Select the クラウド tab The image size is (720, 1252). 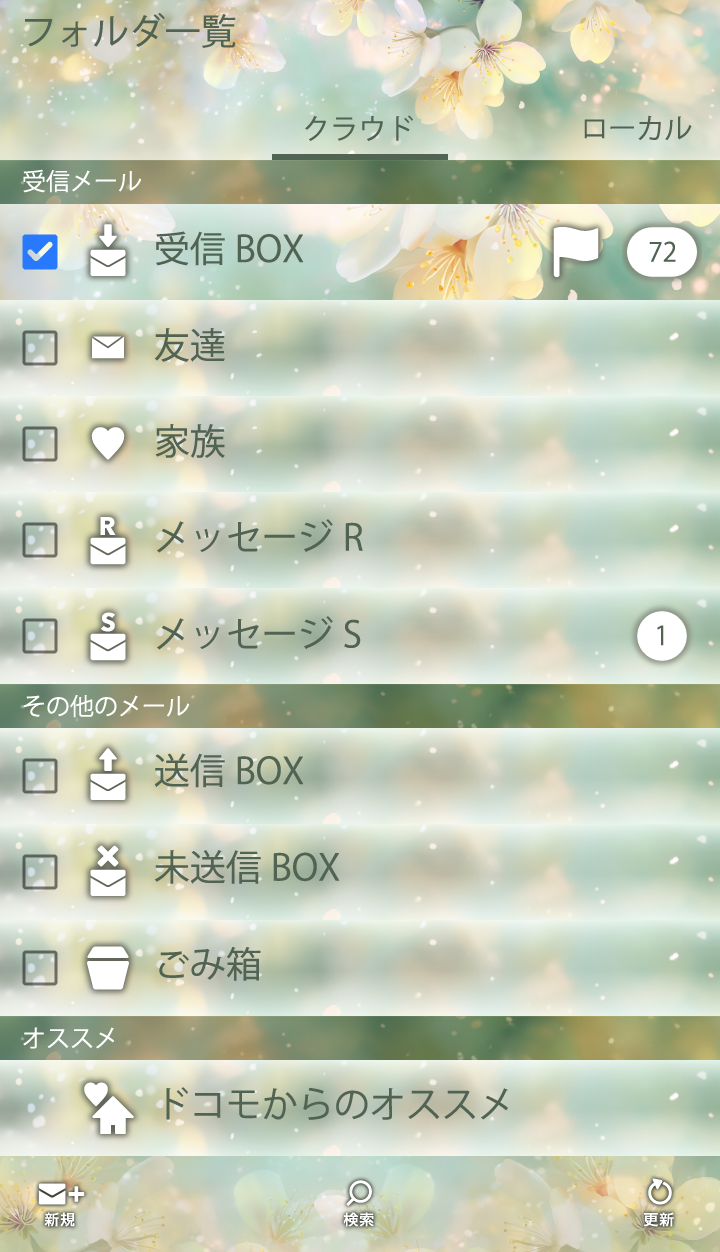(359, 128)
